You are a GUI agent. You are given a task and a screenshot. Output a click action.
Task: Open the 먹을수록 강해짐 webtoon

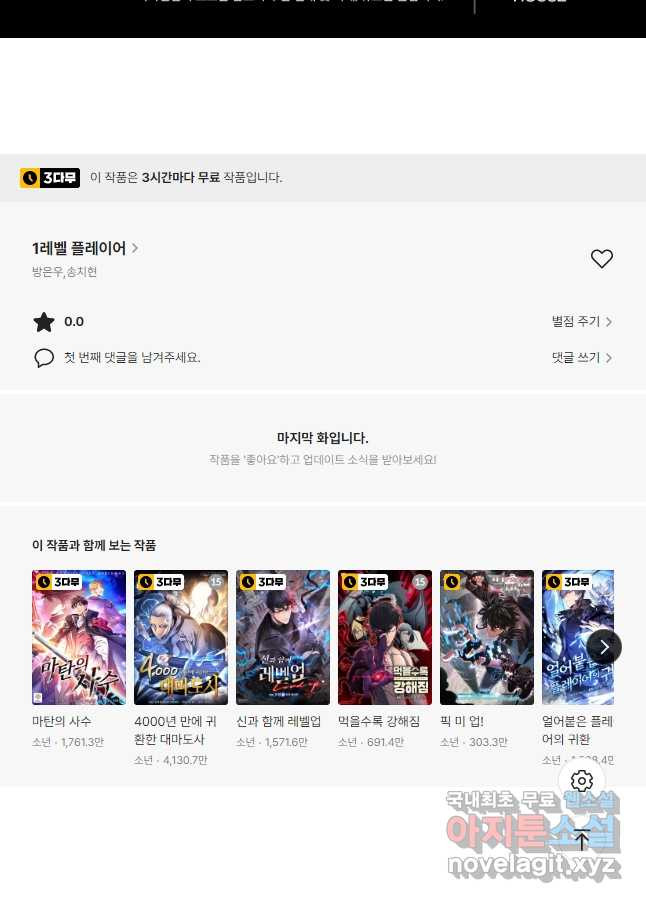point(385,638)
